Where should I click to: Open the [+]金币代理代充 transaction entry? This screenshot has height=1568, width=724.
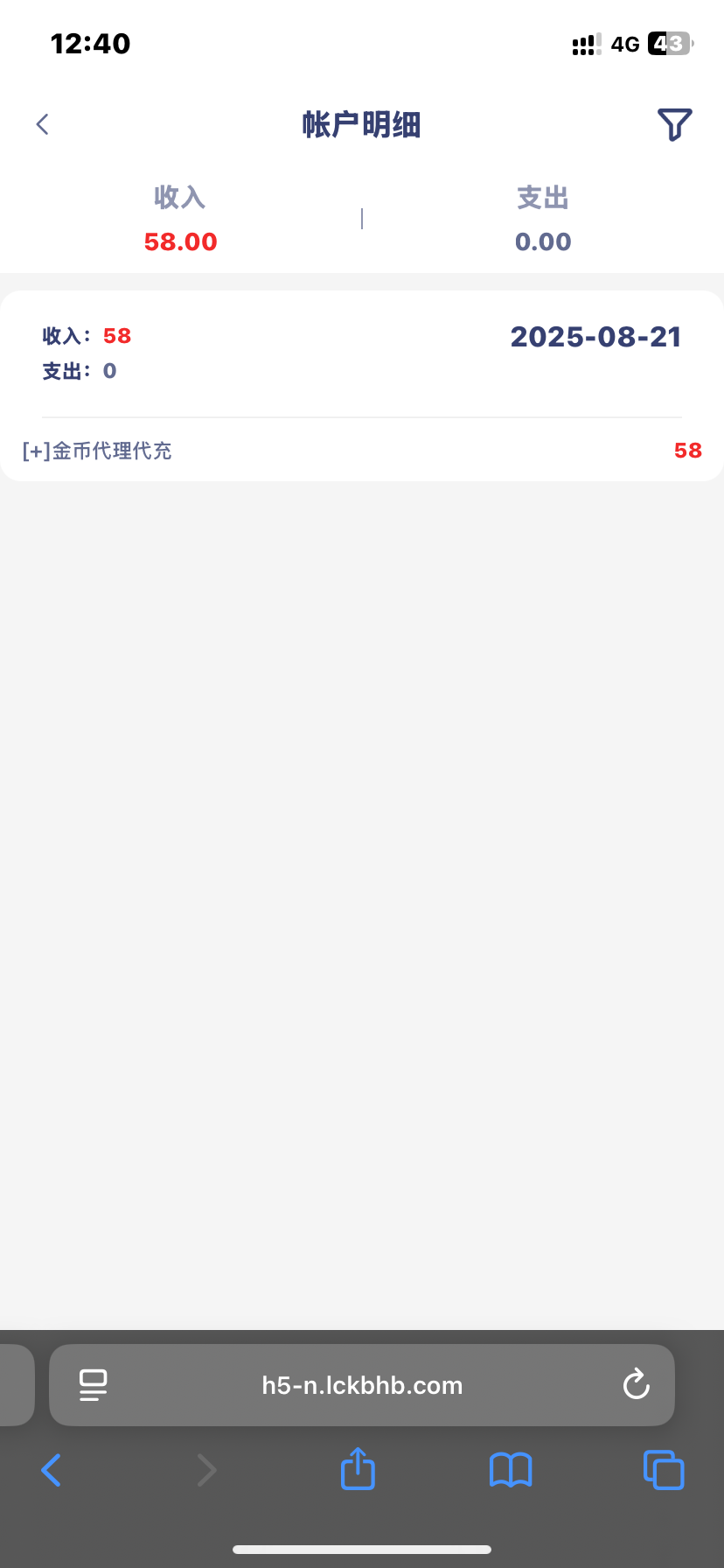(96, 450)
